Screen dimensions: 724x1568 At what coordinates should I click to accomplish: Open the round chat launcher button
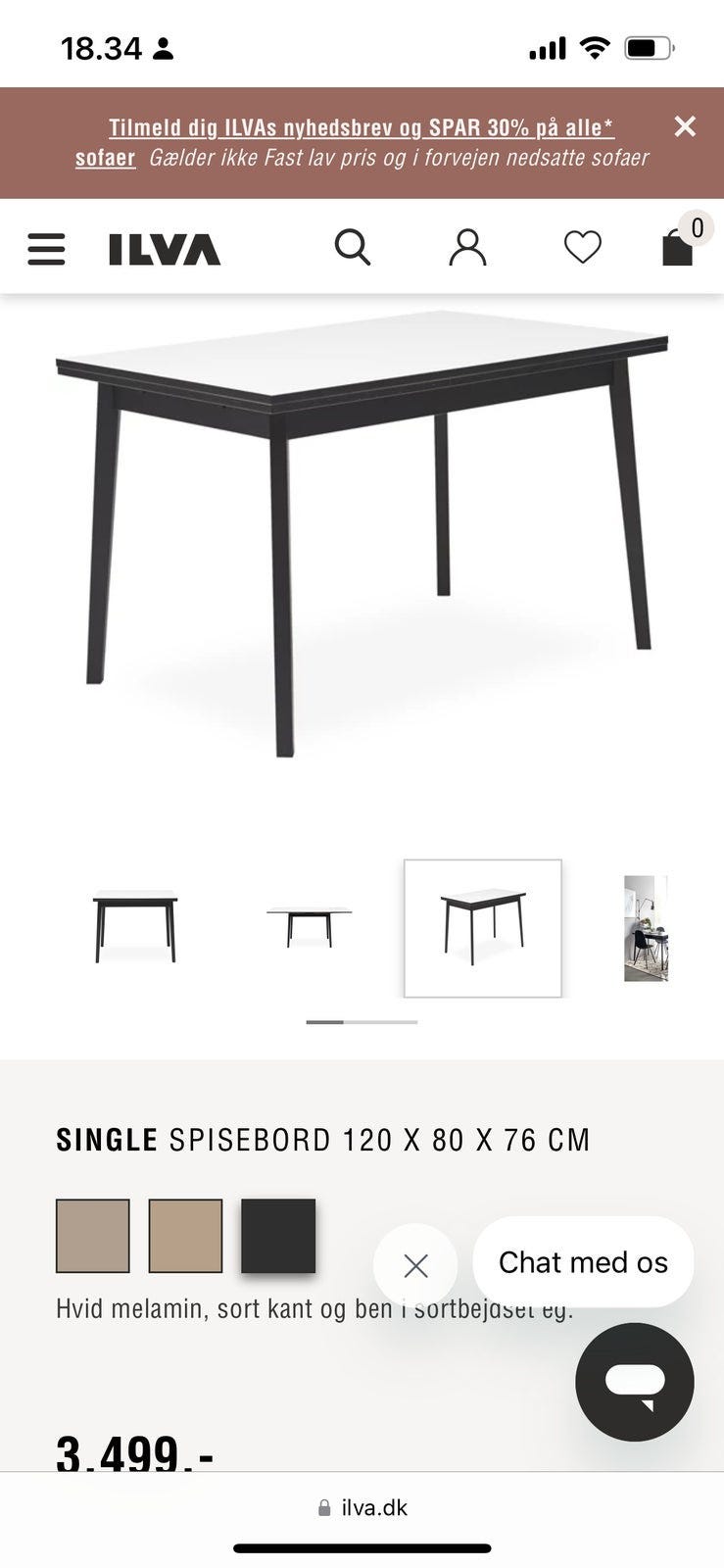[634, 1382]
